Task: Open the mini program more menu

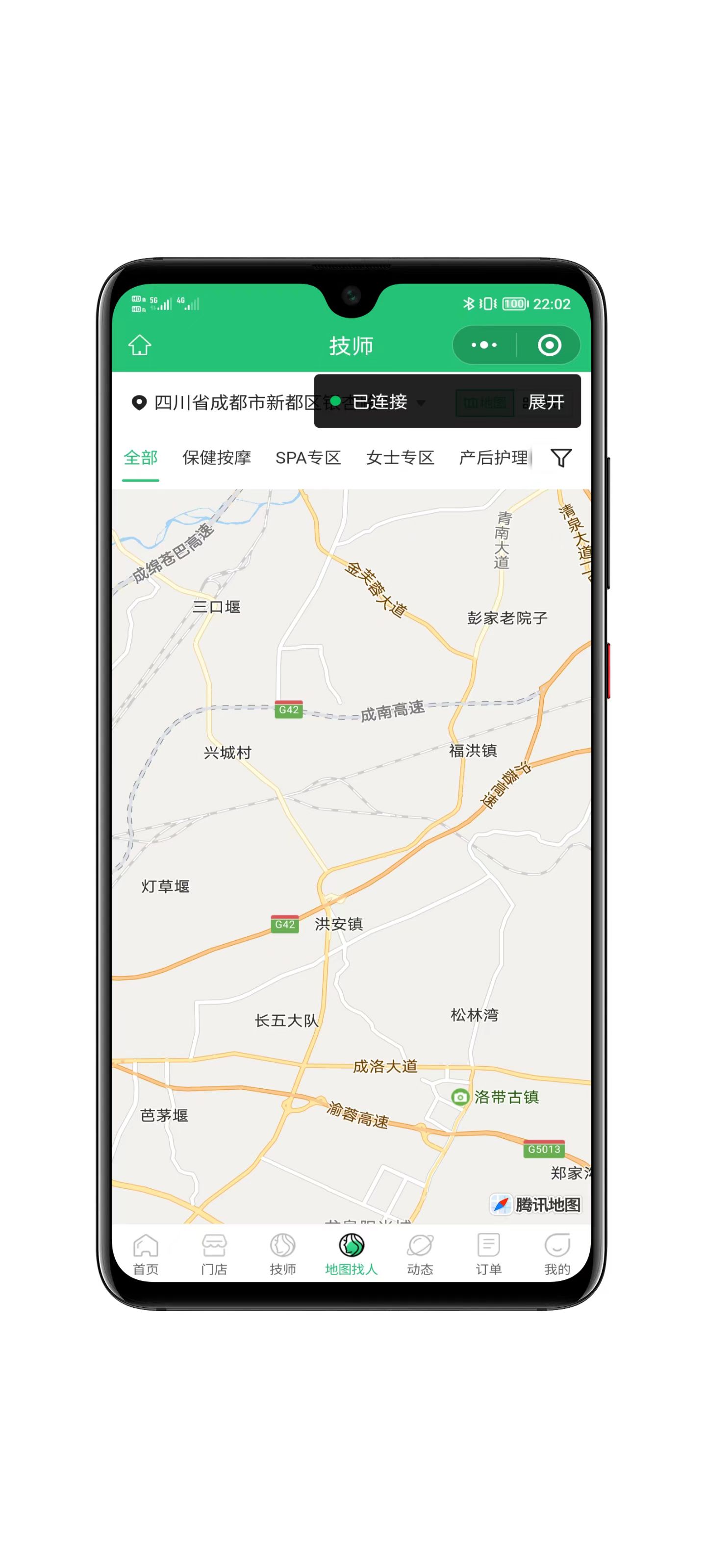Action: [x=484, y=345]
